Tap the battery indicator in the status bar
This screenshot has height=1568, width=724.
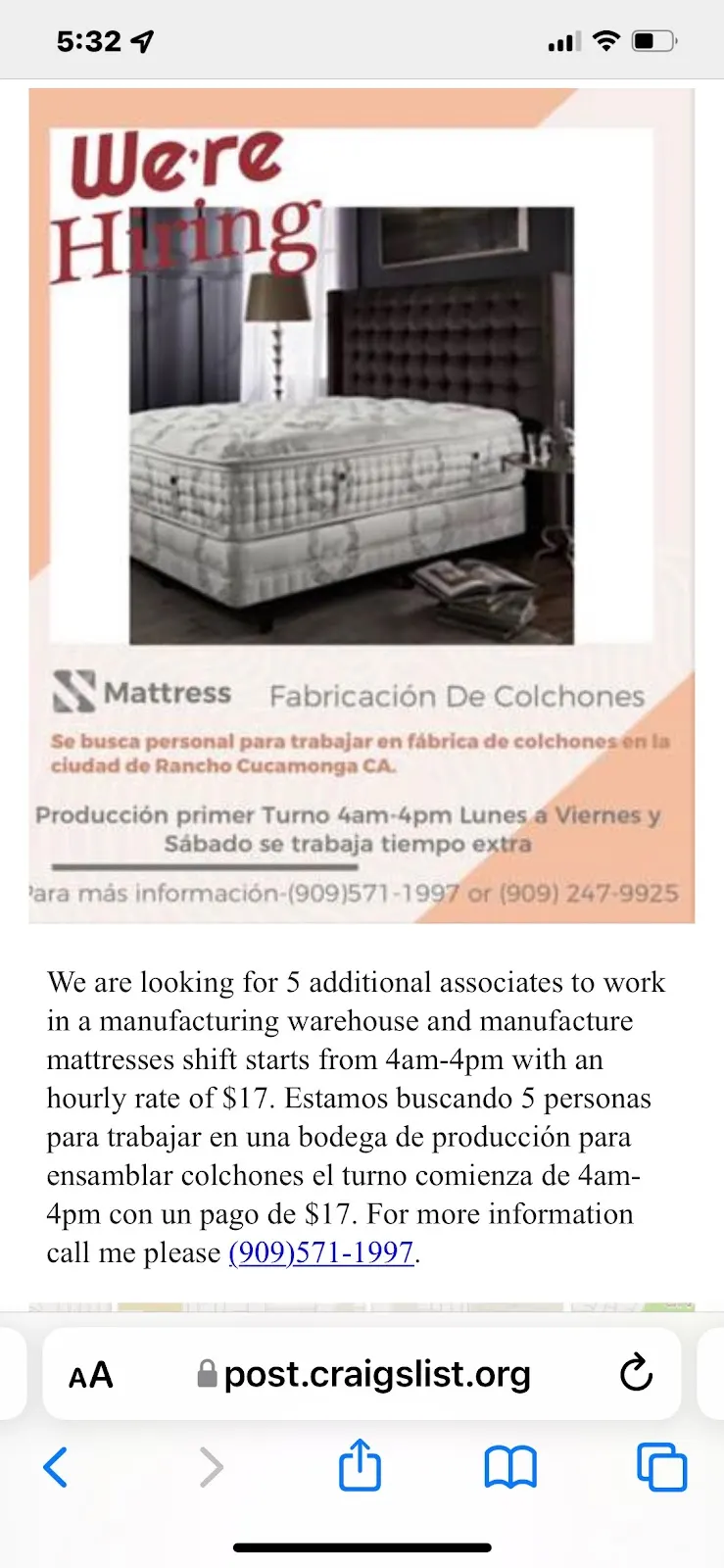coord(654,40)
